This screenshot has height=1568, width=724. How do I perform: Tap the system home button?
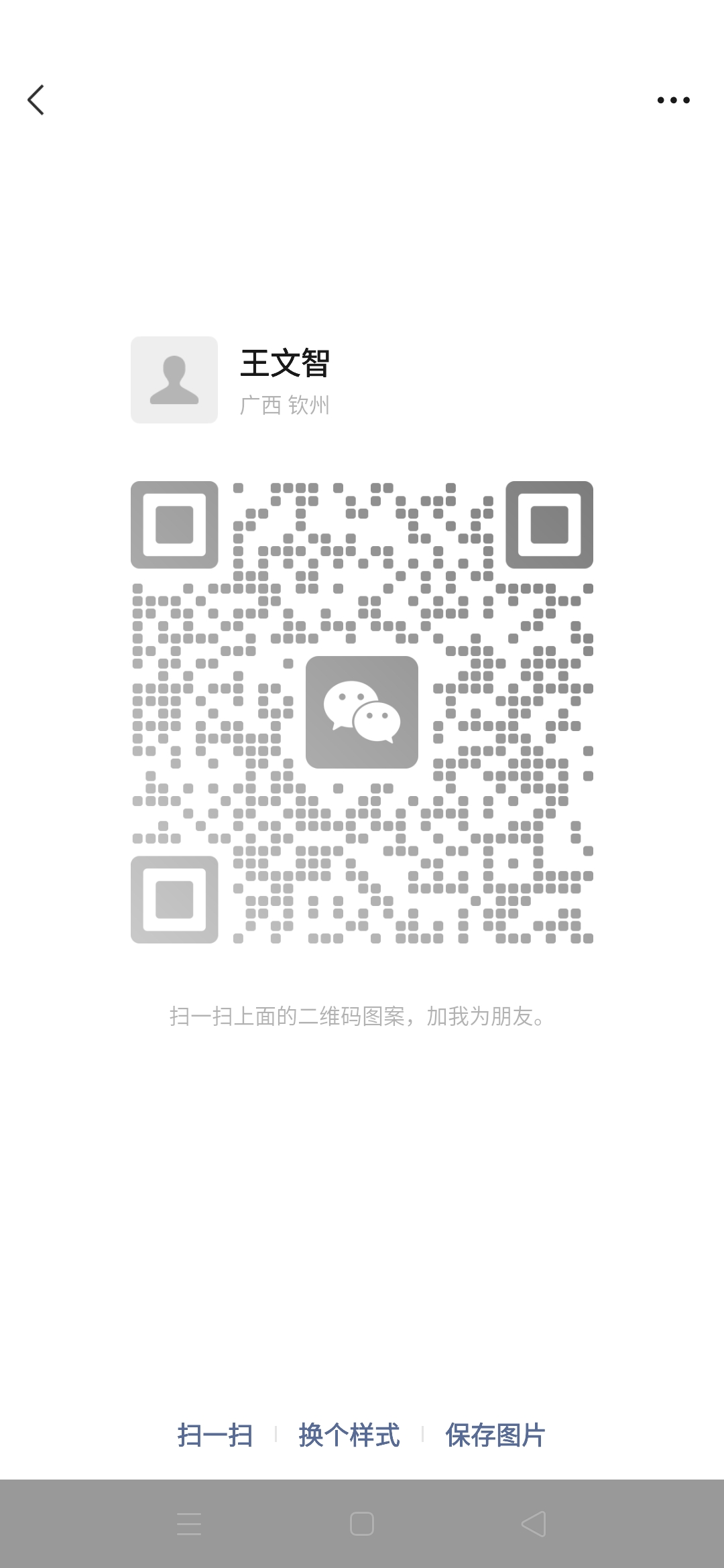point(362,1524)
